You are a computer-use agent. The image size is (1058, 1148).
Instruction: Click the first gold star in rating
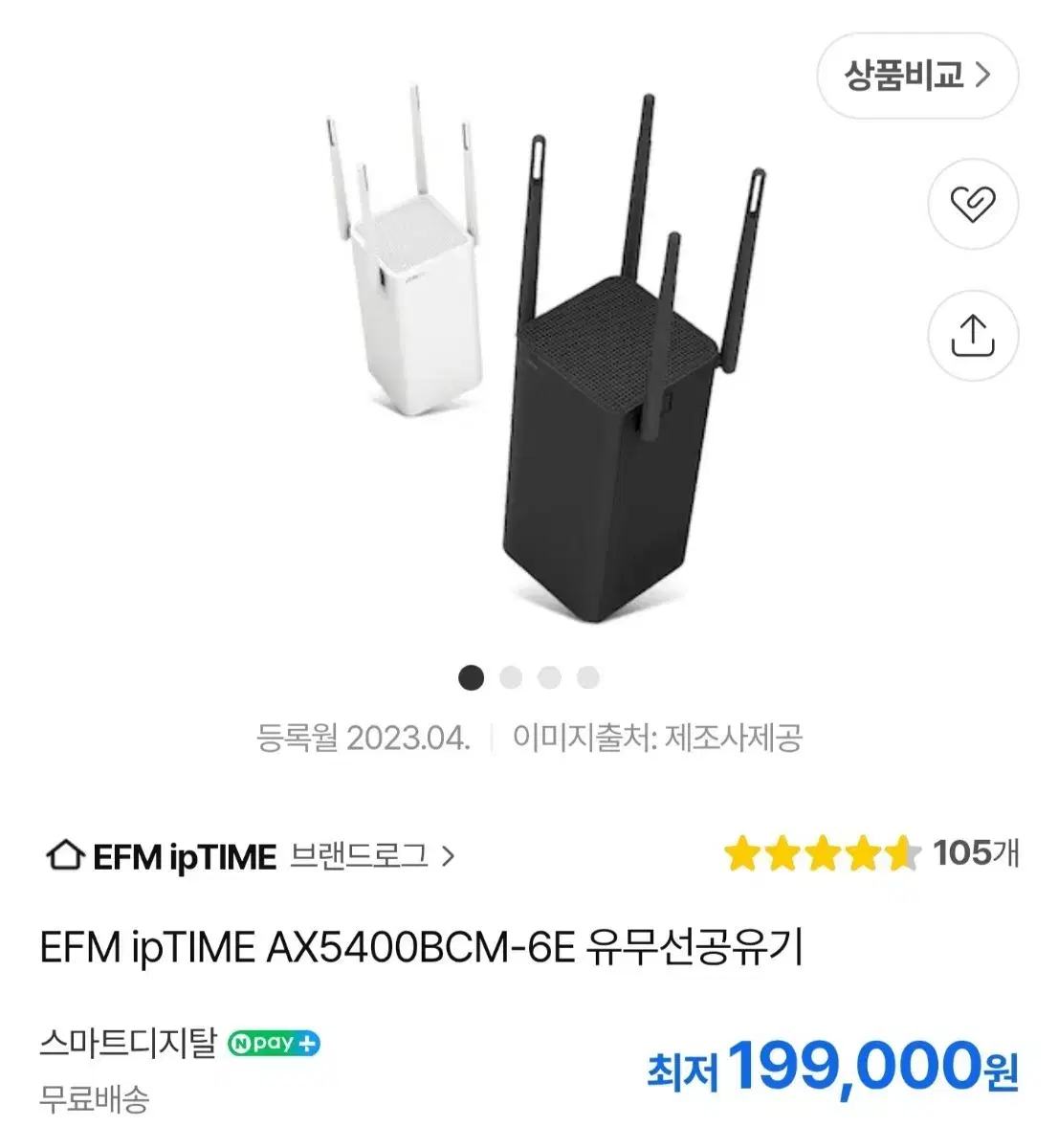pyautogui.click(x=743, y=852)
